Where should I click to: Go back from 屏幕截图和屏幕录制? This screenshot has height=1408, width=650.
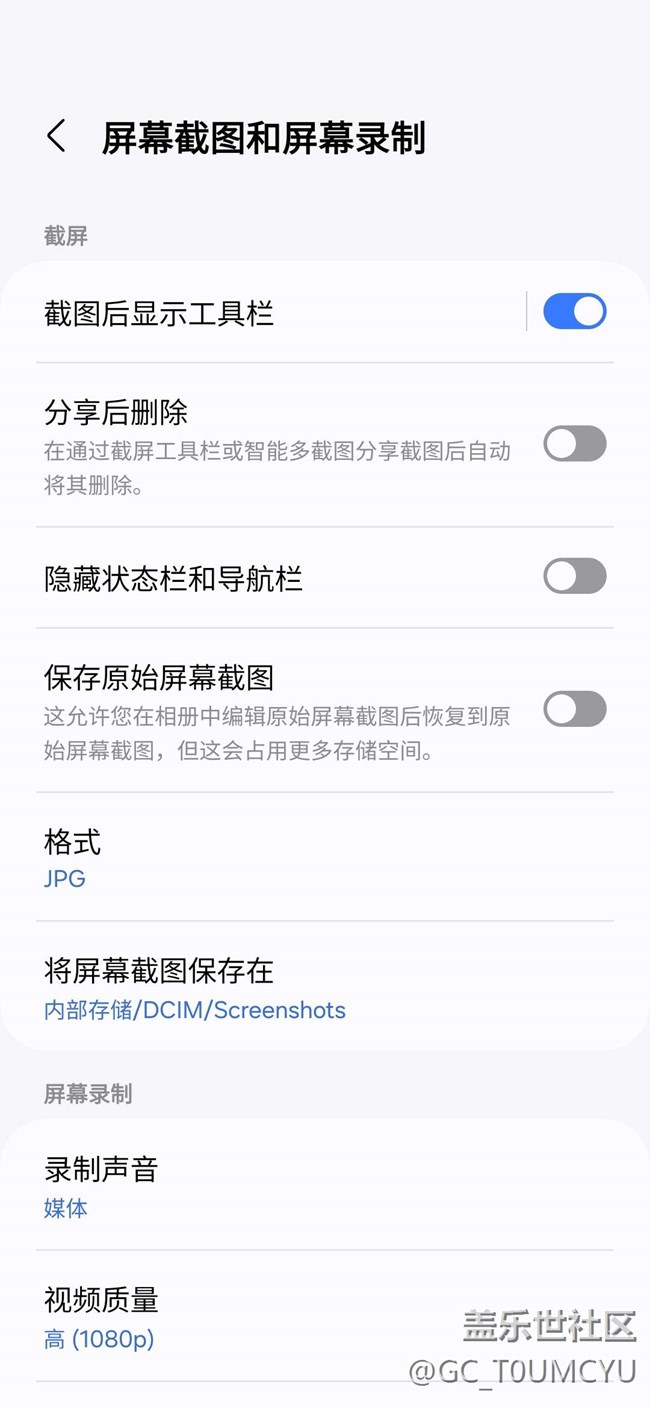click(x=56, y=136)
